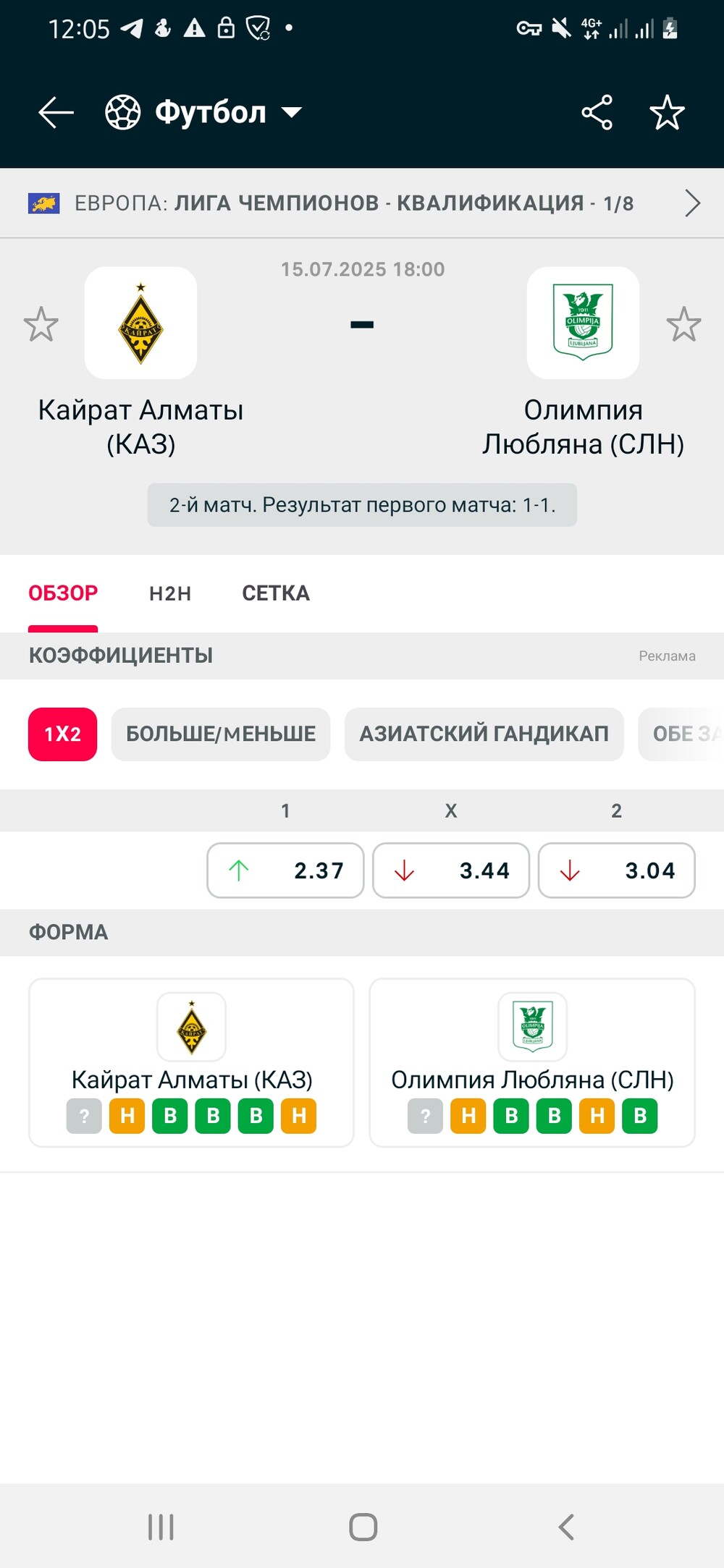
Task: Tap the 2.37 home win odds
Action: point(285,870)
